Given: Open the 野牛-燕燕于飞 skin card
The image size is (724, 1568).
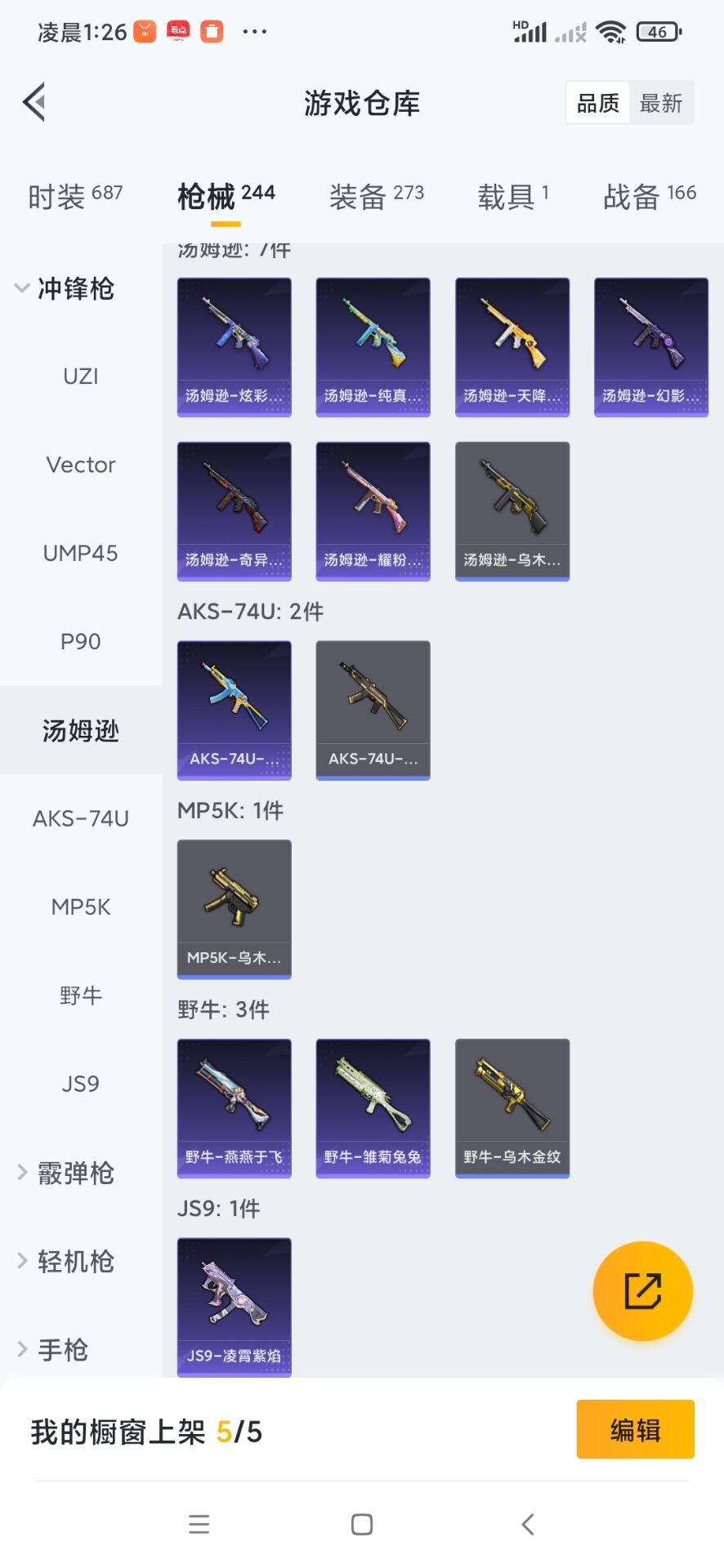Looking at the screenshot, I should [234, 1108].
